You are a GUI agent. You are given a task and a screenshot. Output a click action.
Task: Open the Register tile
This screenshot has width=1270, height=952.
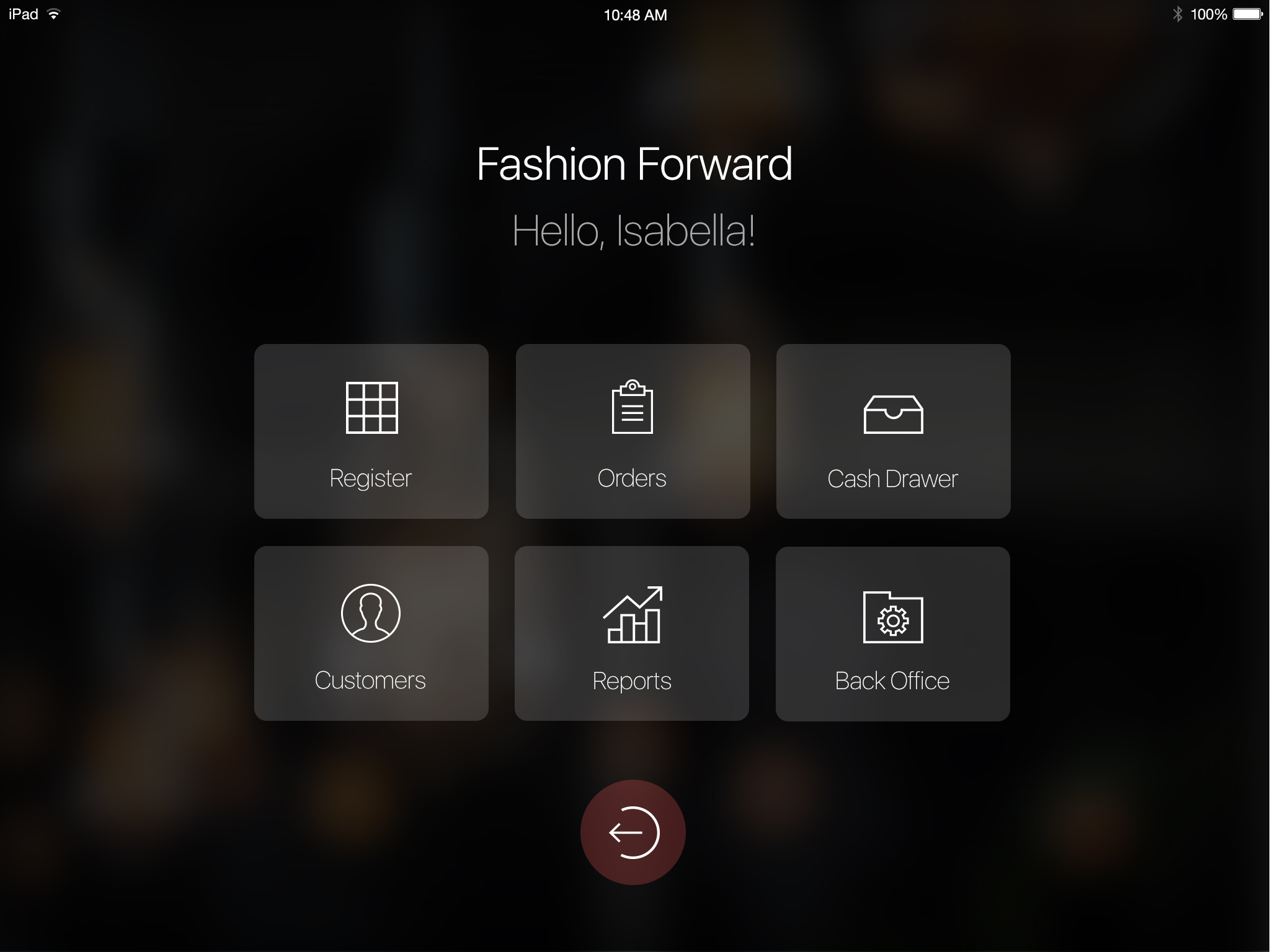click(x=371, y=431)
